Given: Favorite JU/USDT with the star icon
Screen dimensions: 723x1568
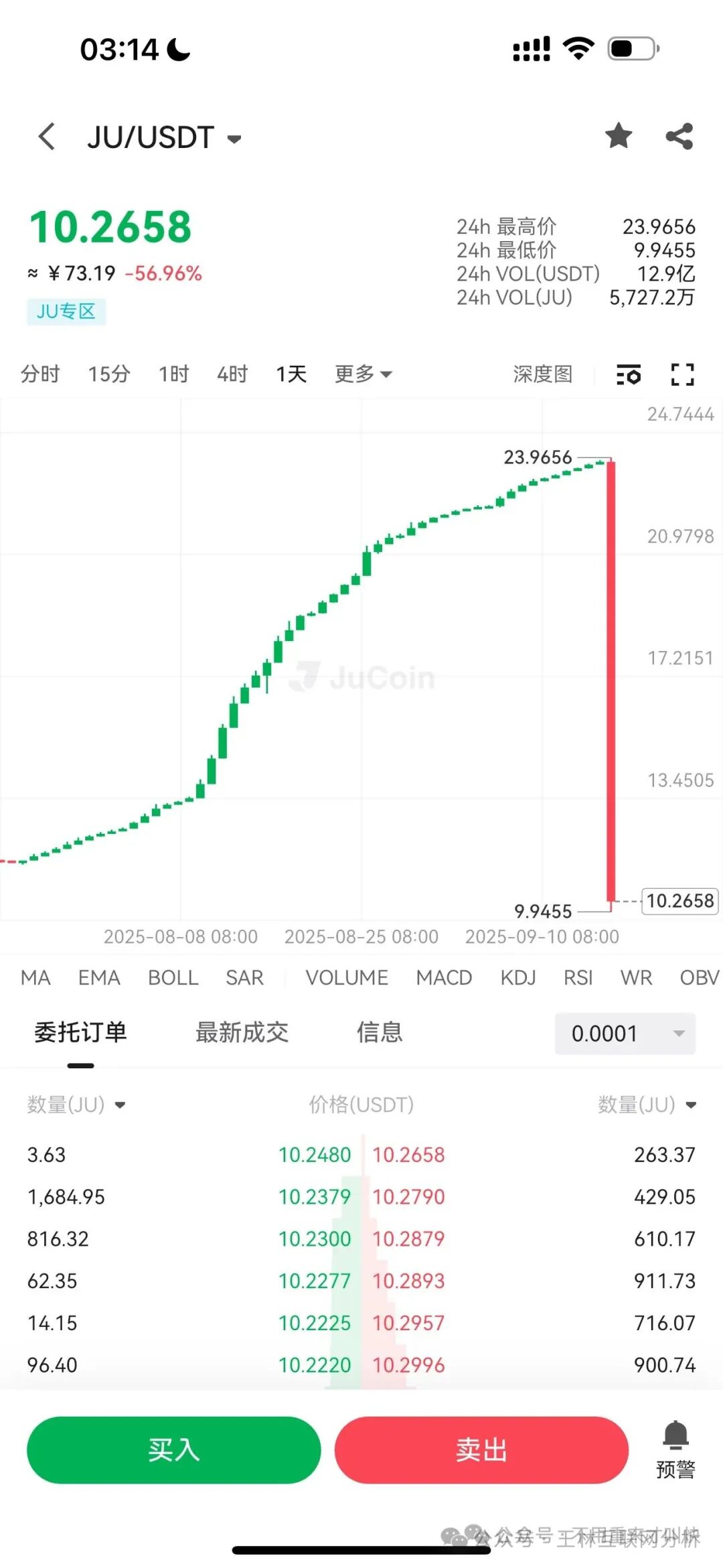Looking at the screenshot, I should pyautogui.click(x=618, y=135).
